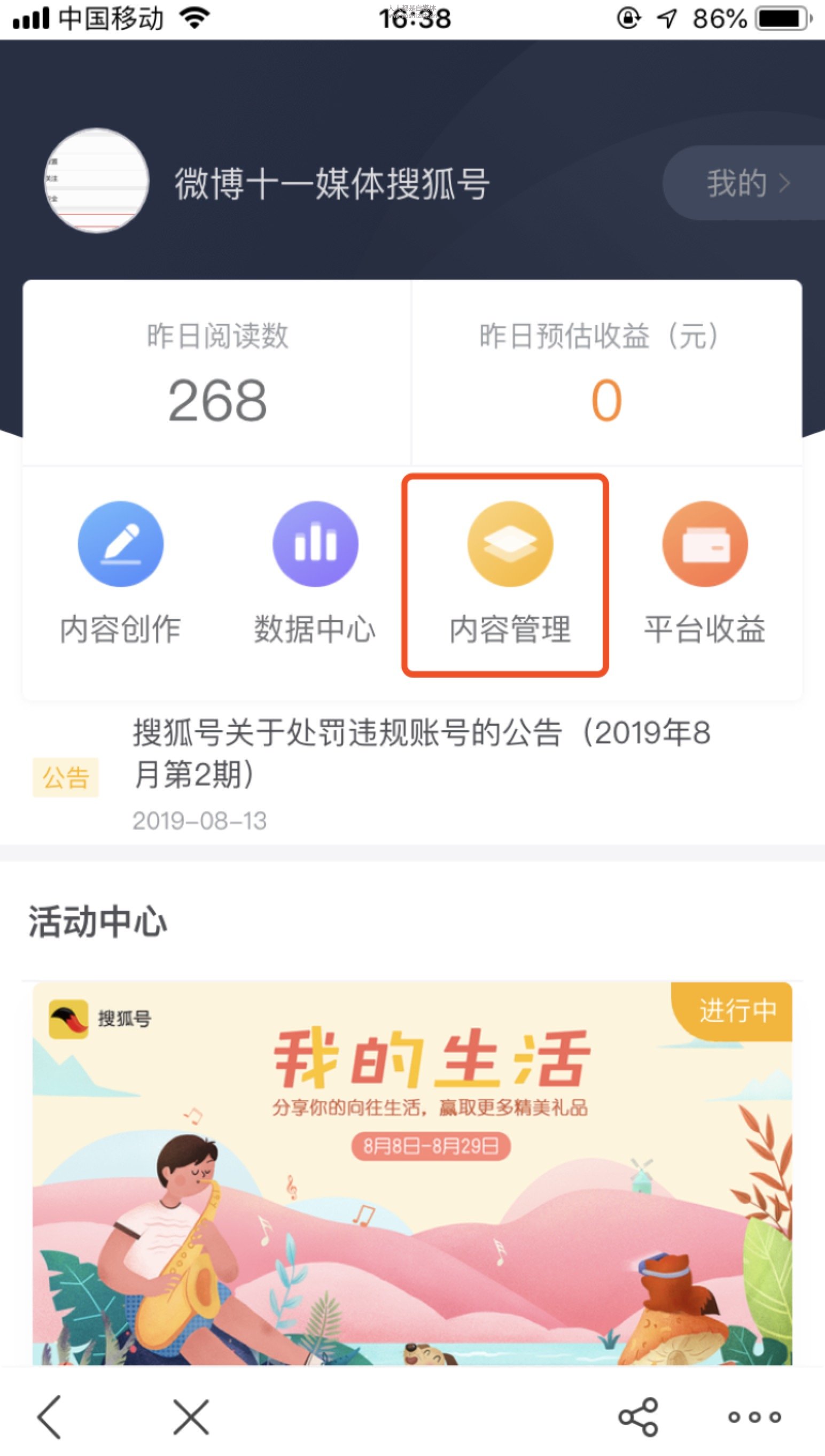Open the 我的生活 activity banner
Screen dimensions: 825x1456
[x=412, y=1173]
